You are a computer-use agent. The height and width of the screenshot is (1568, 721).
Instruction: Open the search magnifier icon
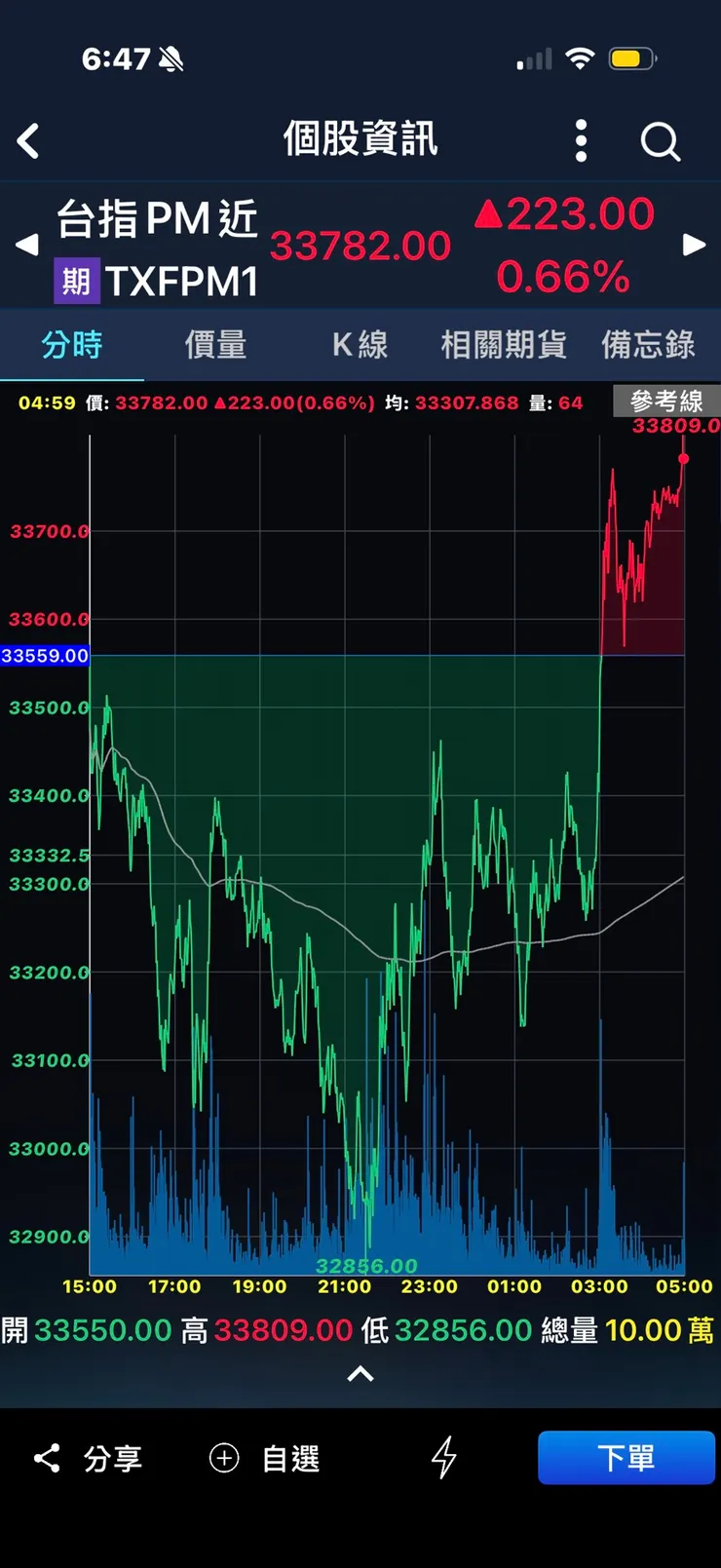click(x=660, y=142)
